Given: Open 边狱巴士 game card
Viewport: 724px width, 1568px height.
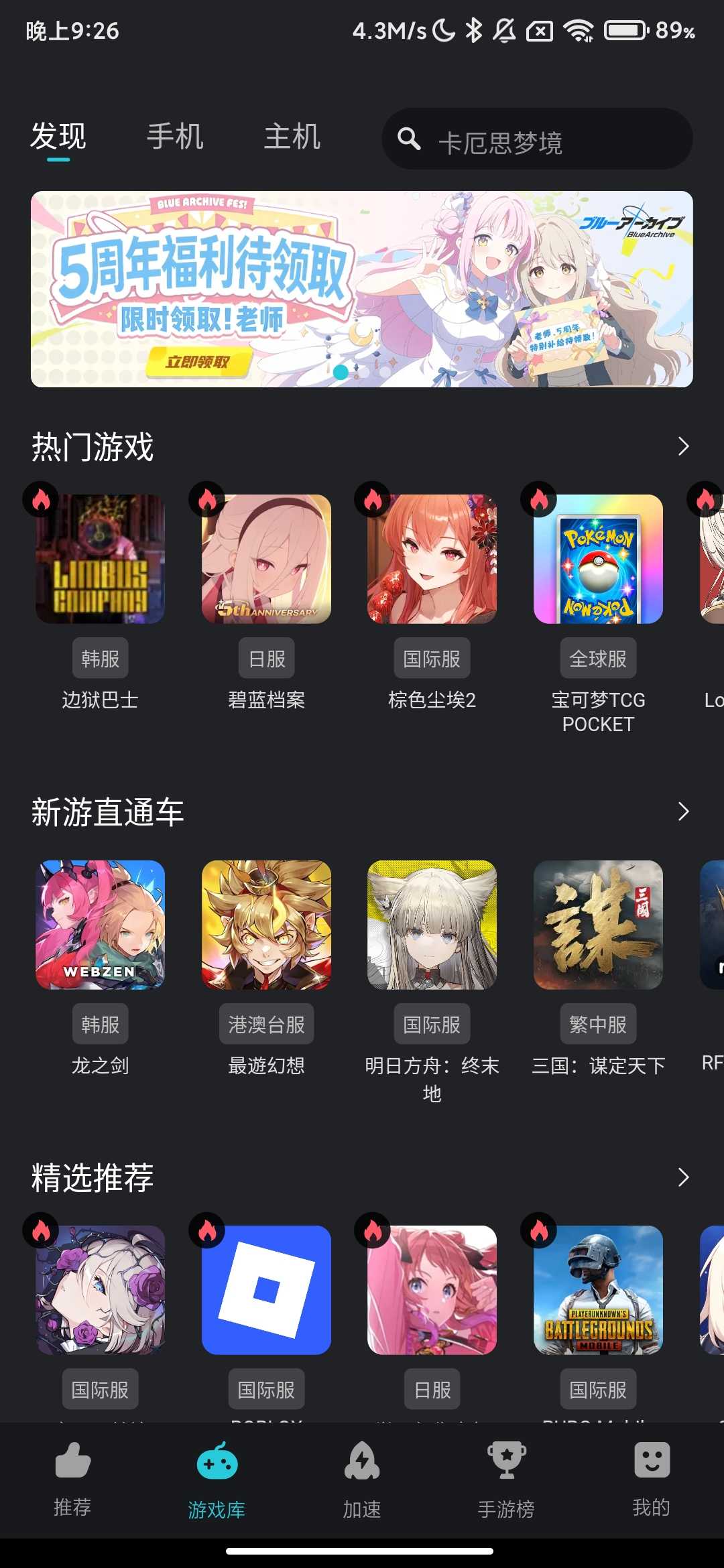Looking at the screenshot, I should (x=100, y=560).
